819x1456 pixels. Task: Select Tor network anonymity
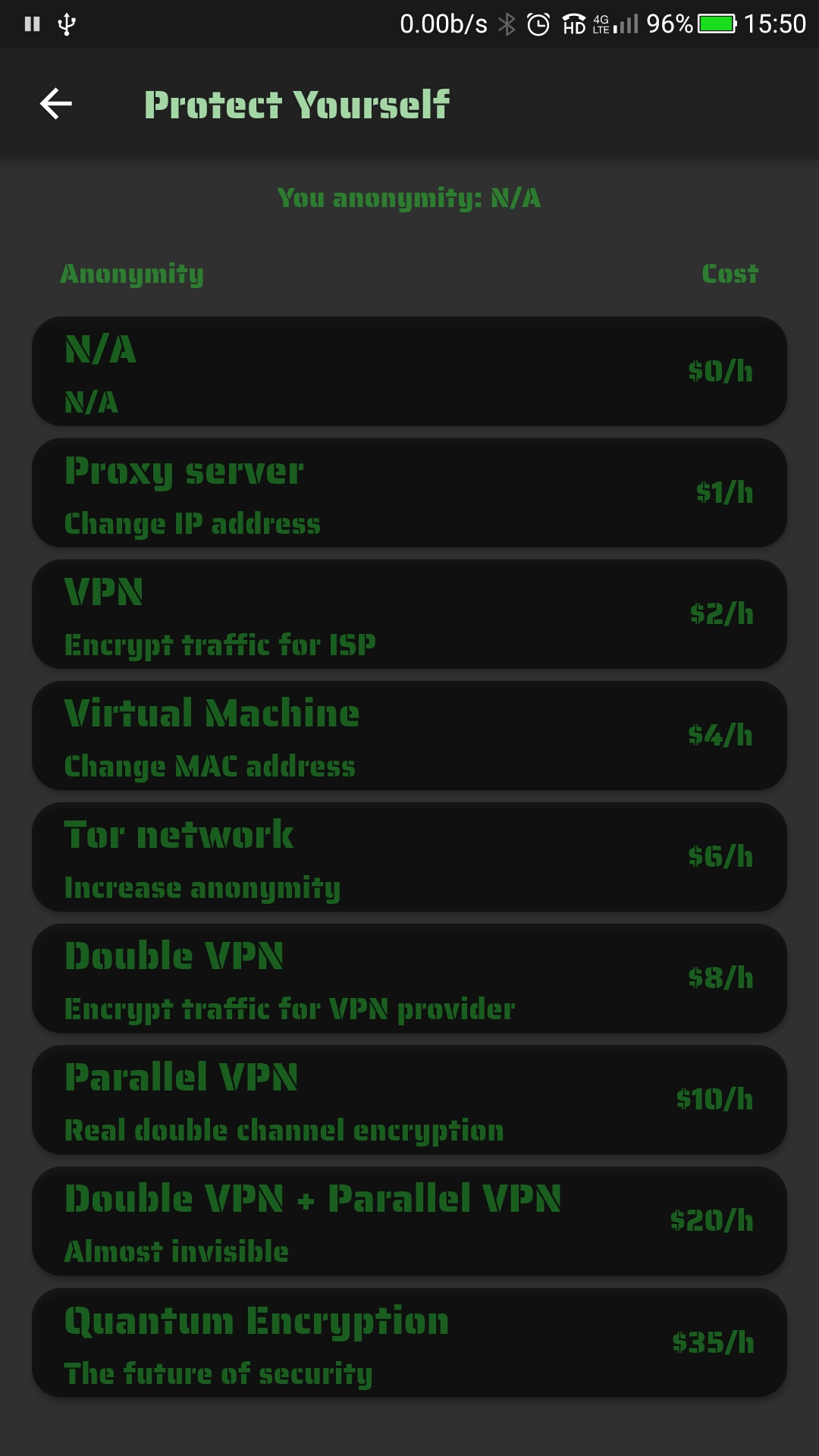409,857
